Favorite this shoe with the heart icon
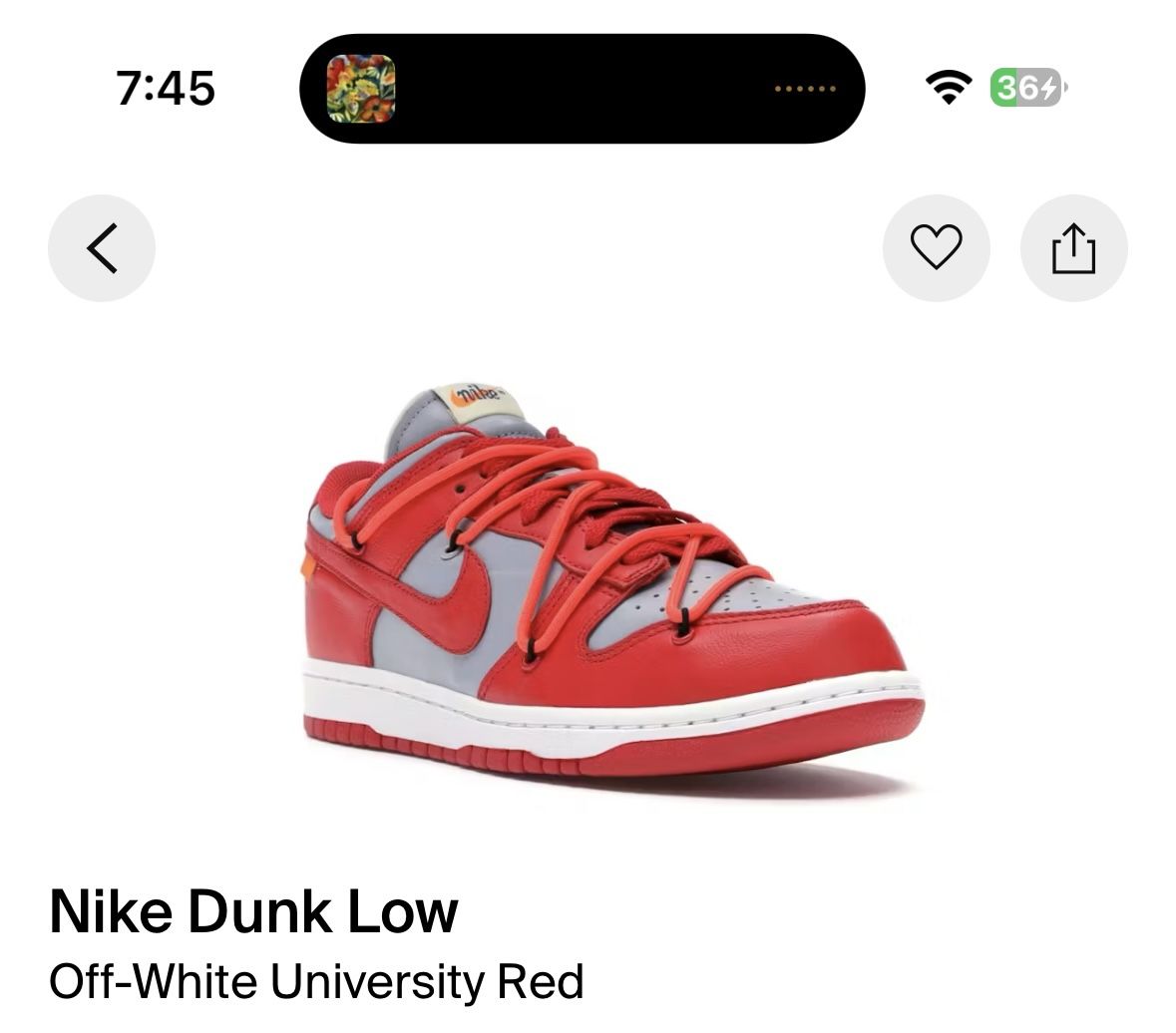 [936, 248]
